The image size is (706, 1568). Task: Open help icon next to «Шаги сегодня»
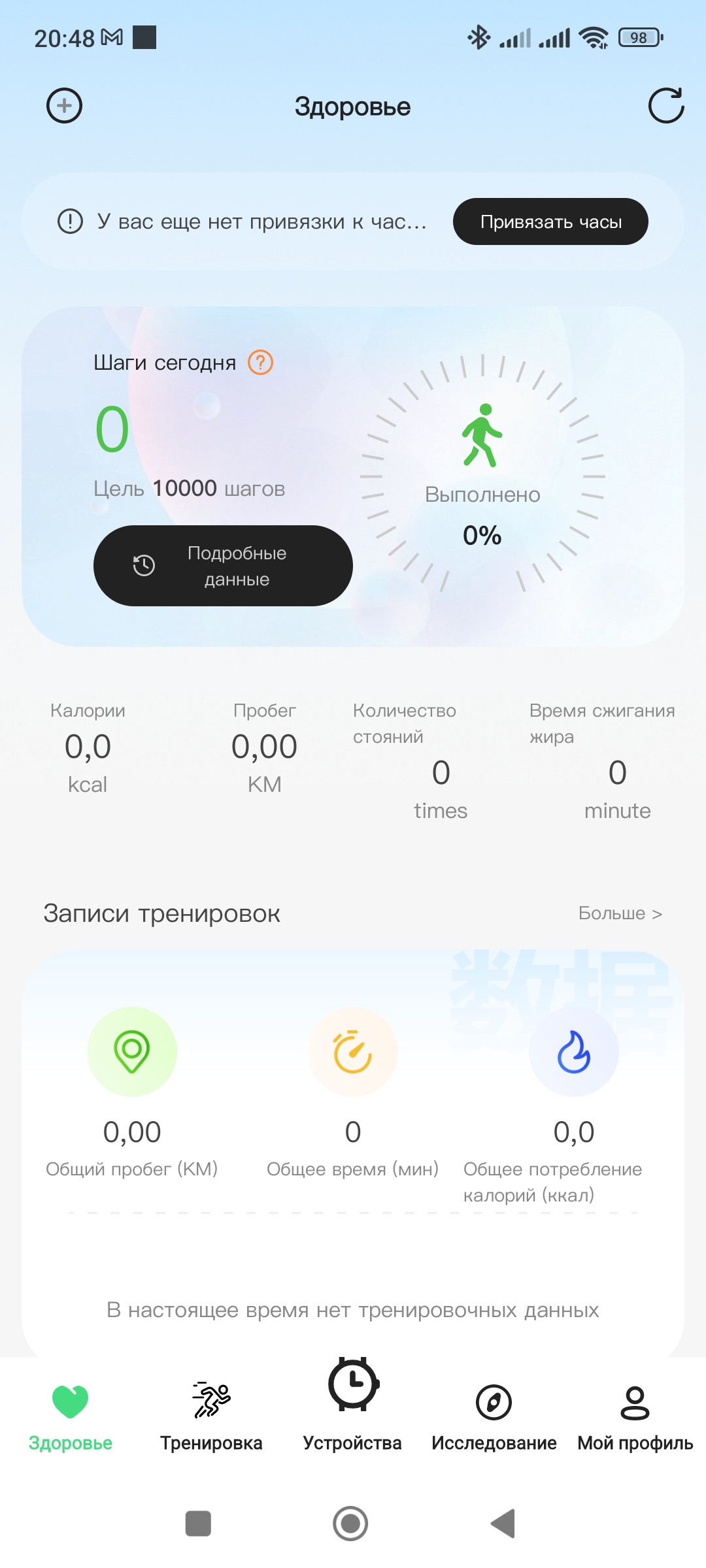[260, 362]
